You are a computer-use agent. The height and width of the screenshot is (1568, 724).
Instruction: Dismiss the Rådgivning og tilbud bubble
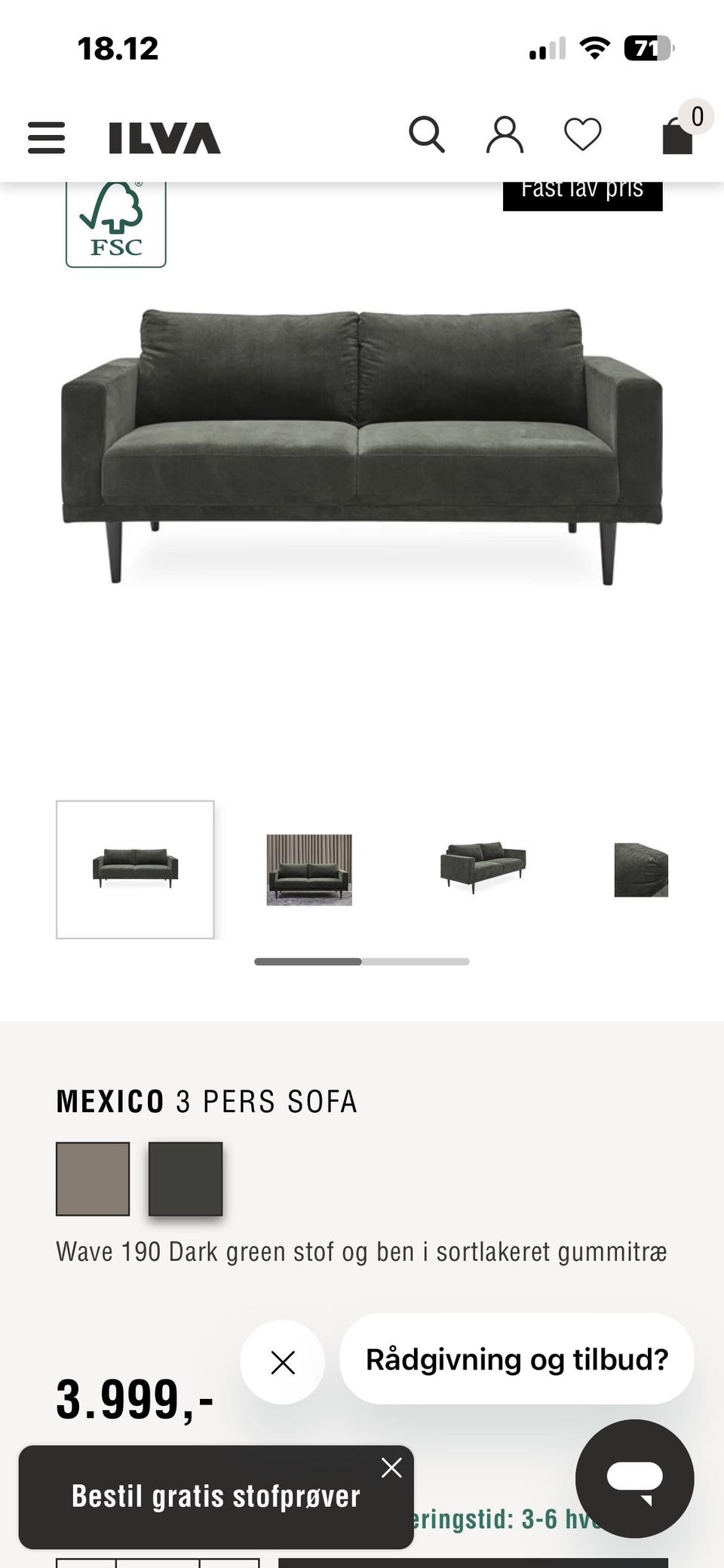(x=283, y=1362)
